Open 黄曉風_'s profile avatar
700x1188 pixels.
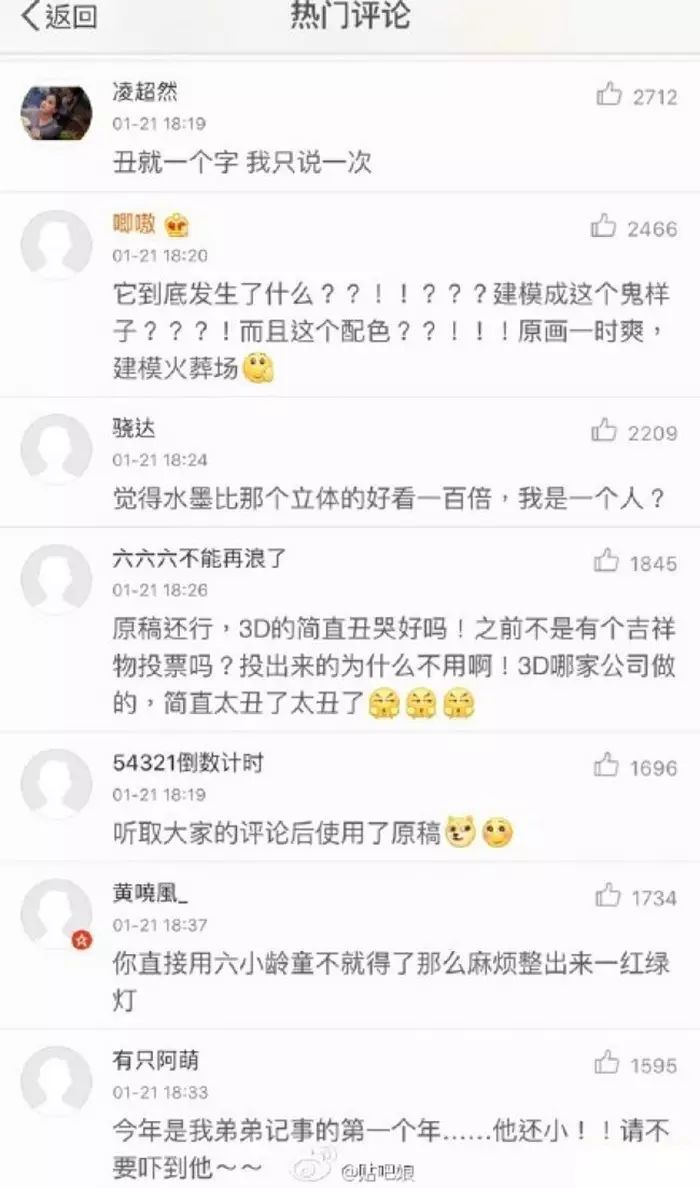pos(56,914)
